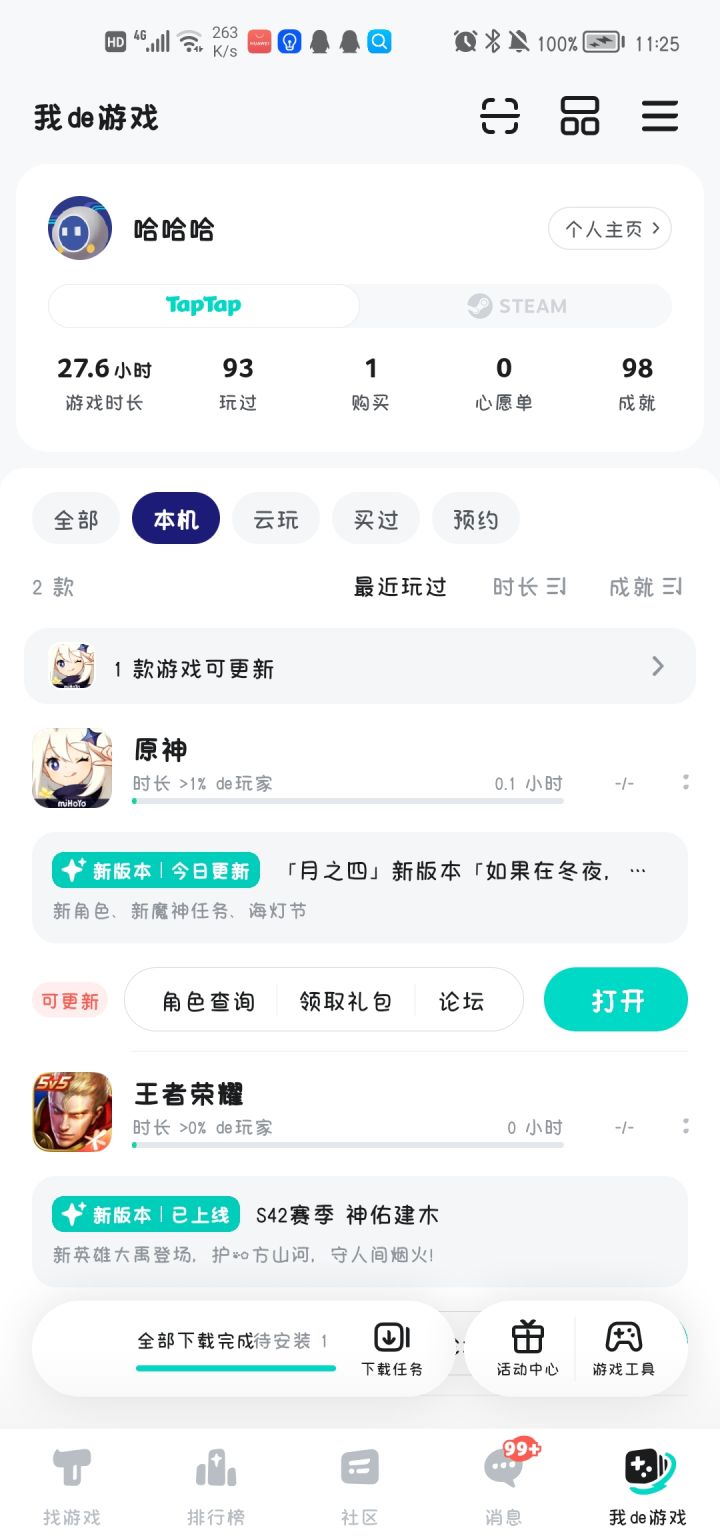Sort games by 时长 duration
This screenshot has height=1540, width=720.
point(527,587)
